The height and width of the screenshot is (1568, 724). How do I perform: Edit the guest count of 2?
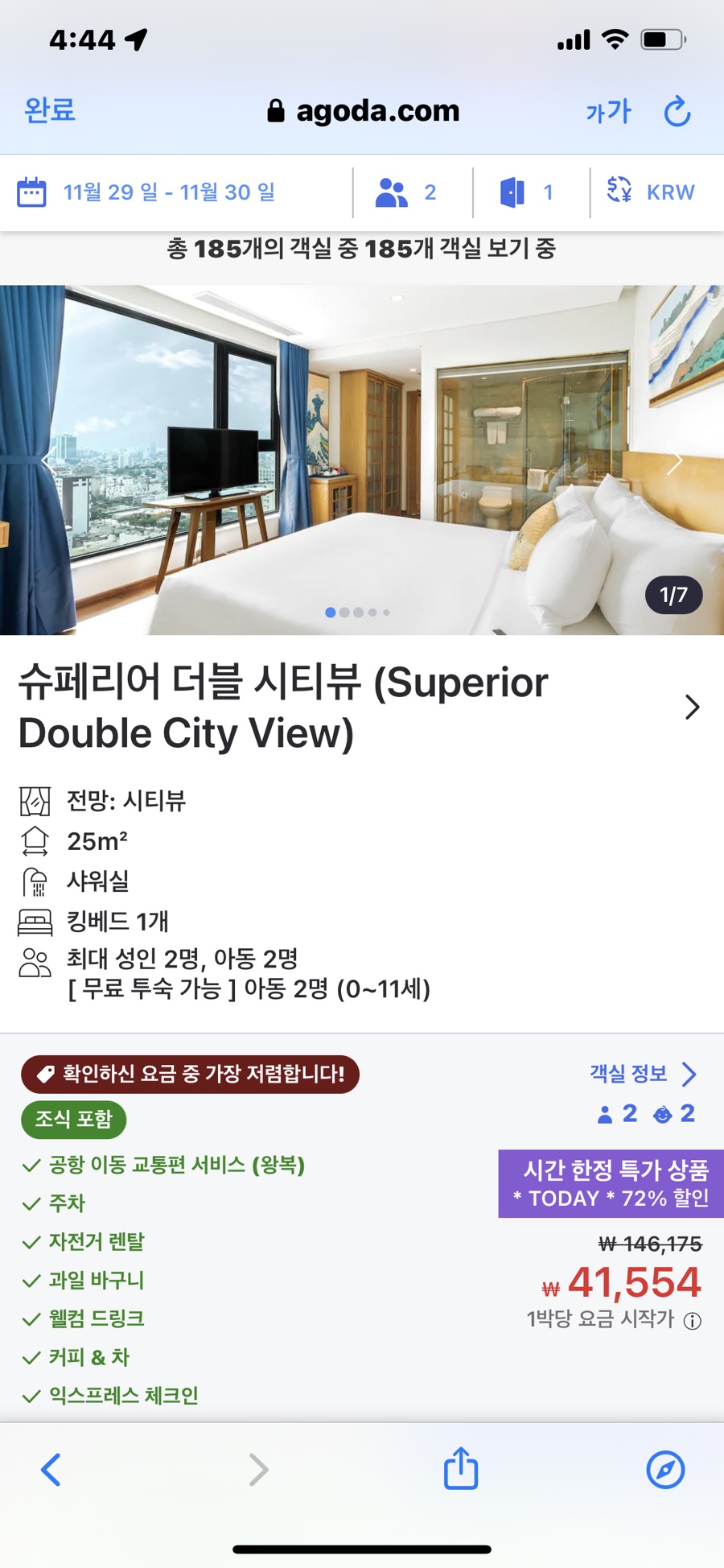tap(406, 192)
